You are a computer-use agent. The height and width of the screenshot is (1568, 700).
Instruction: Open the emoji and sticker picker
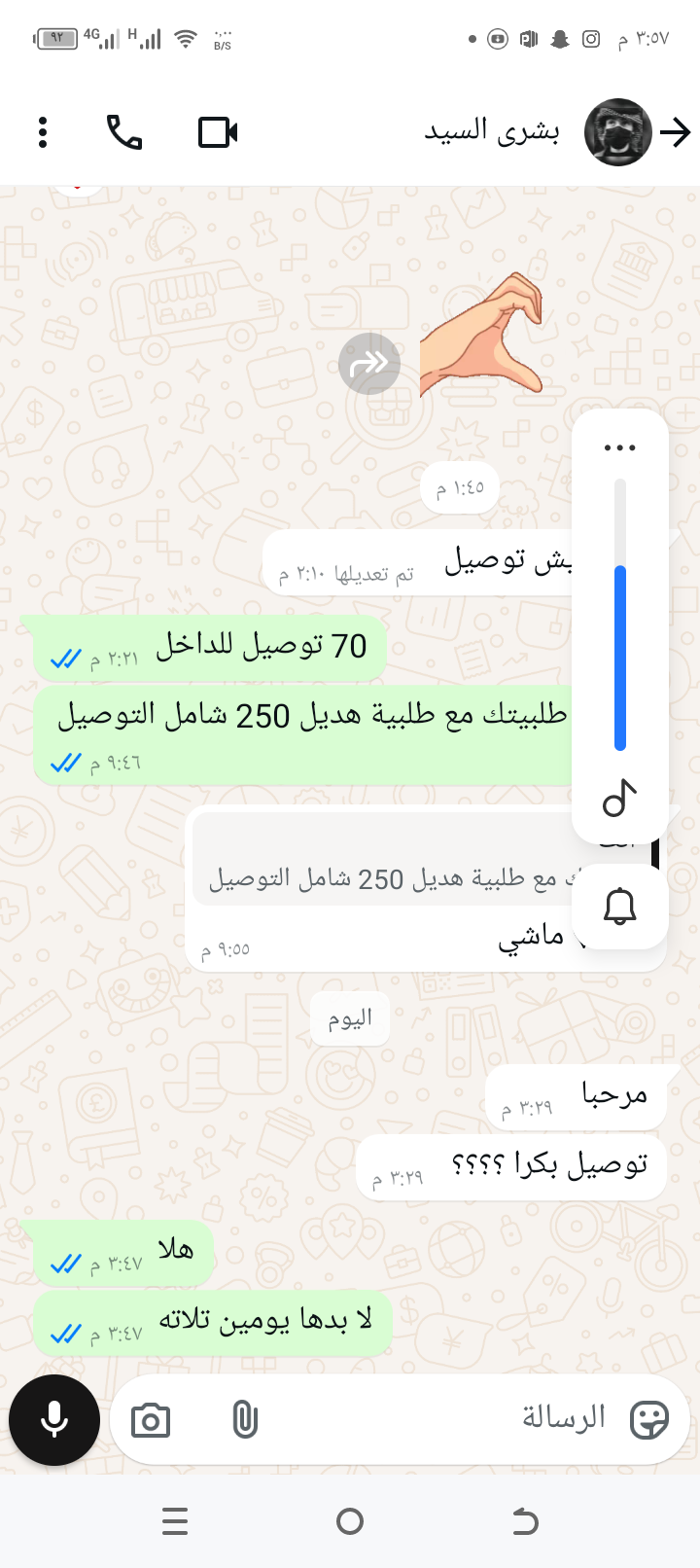[x=648, y=1420]
